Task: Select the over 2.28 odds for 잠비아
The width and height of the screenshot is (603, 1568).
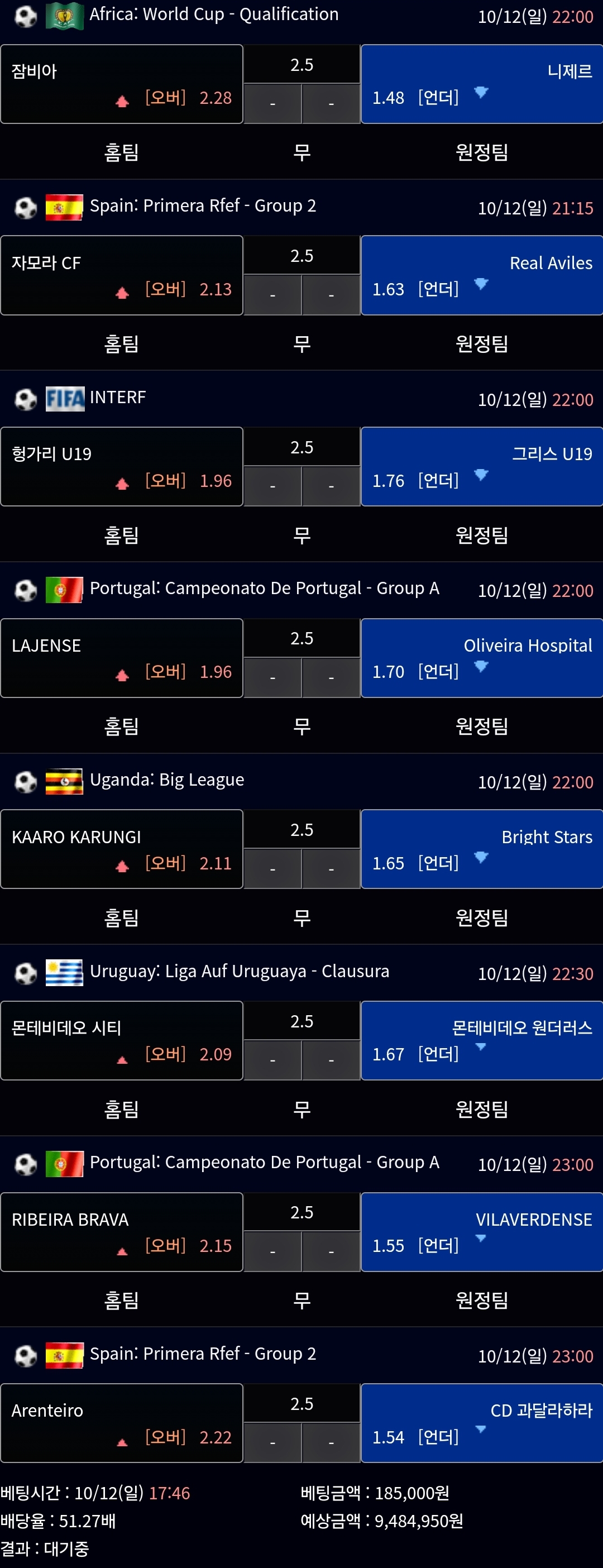Action: click(x=122, y=85)
